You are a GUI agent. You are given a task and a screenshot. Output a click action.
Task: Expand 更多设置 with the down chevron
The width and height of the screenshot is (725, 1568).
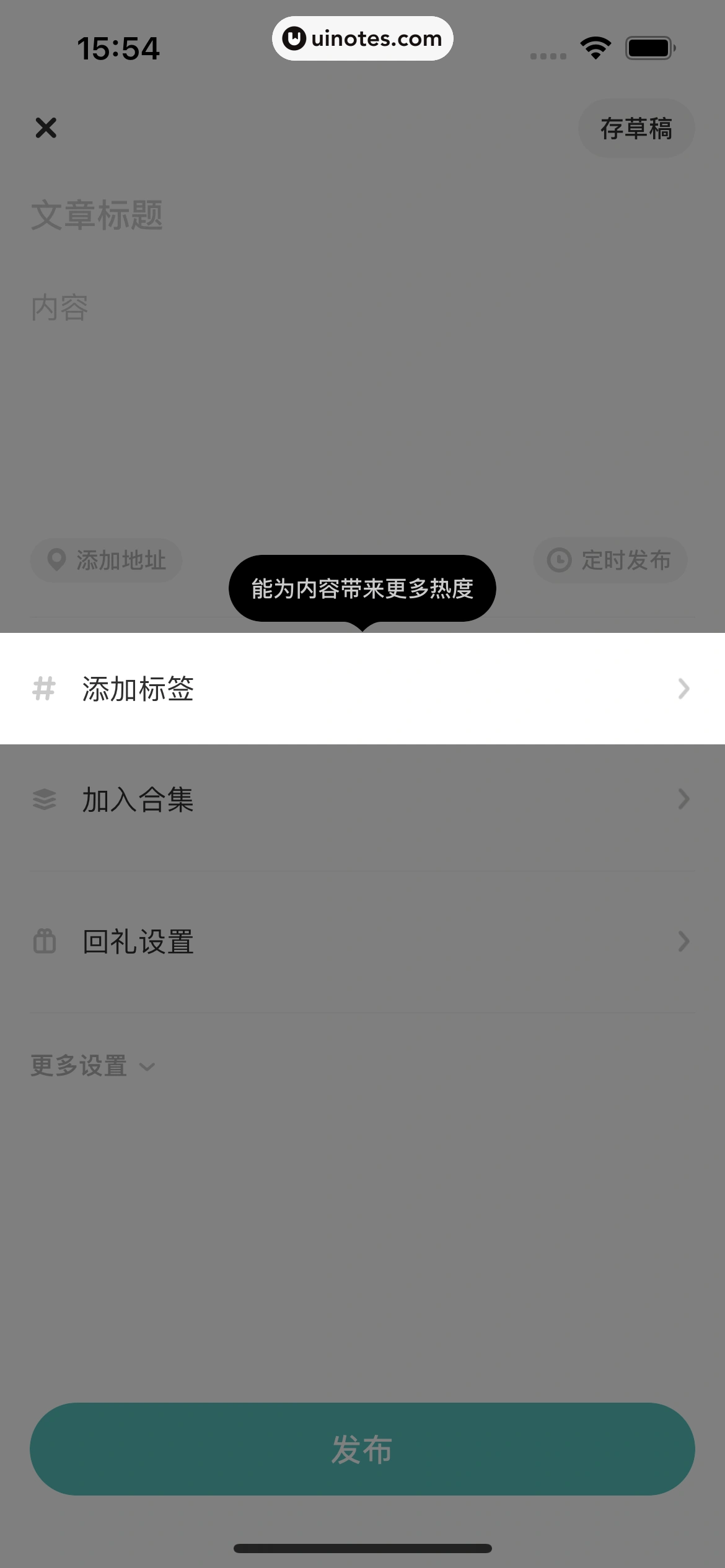[x=147, y=1066]
